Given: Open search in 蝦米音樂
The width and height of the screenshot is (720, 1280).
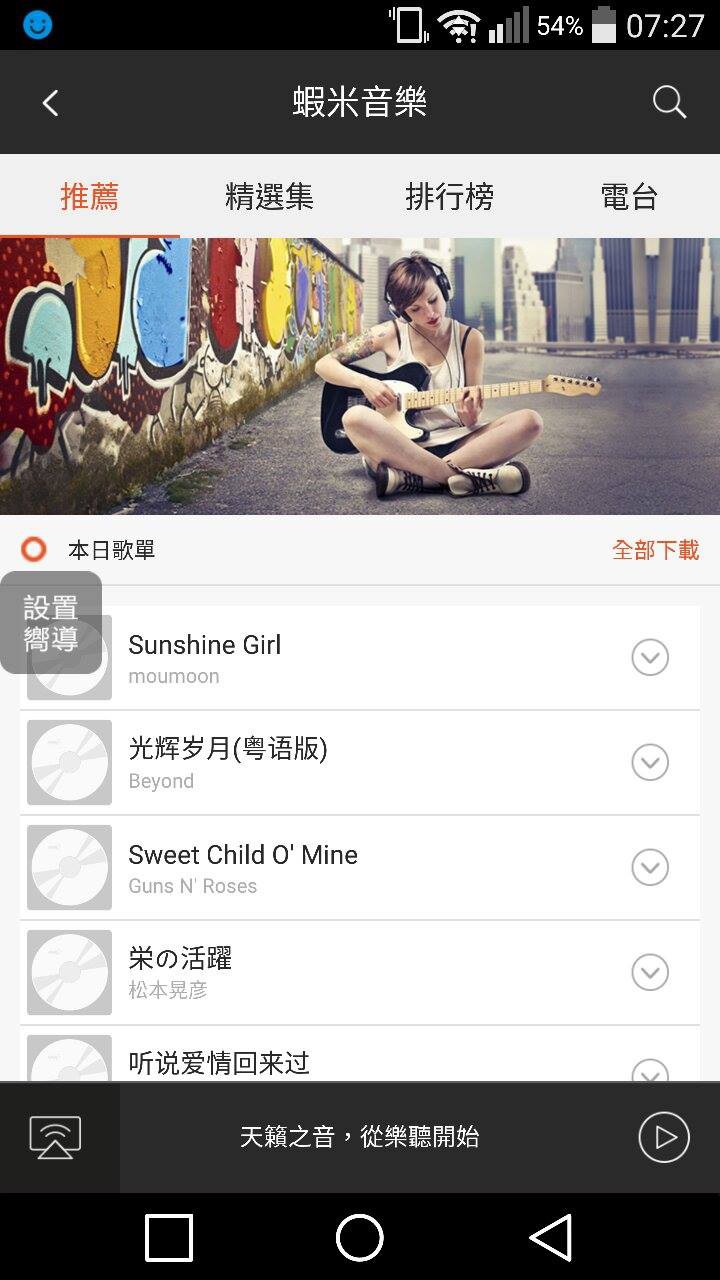Looking at the screenshot, I should click(x=669, y=102).
